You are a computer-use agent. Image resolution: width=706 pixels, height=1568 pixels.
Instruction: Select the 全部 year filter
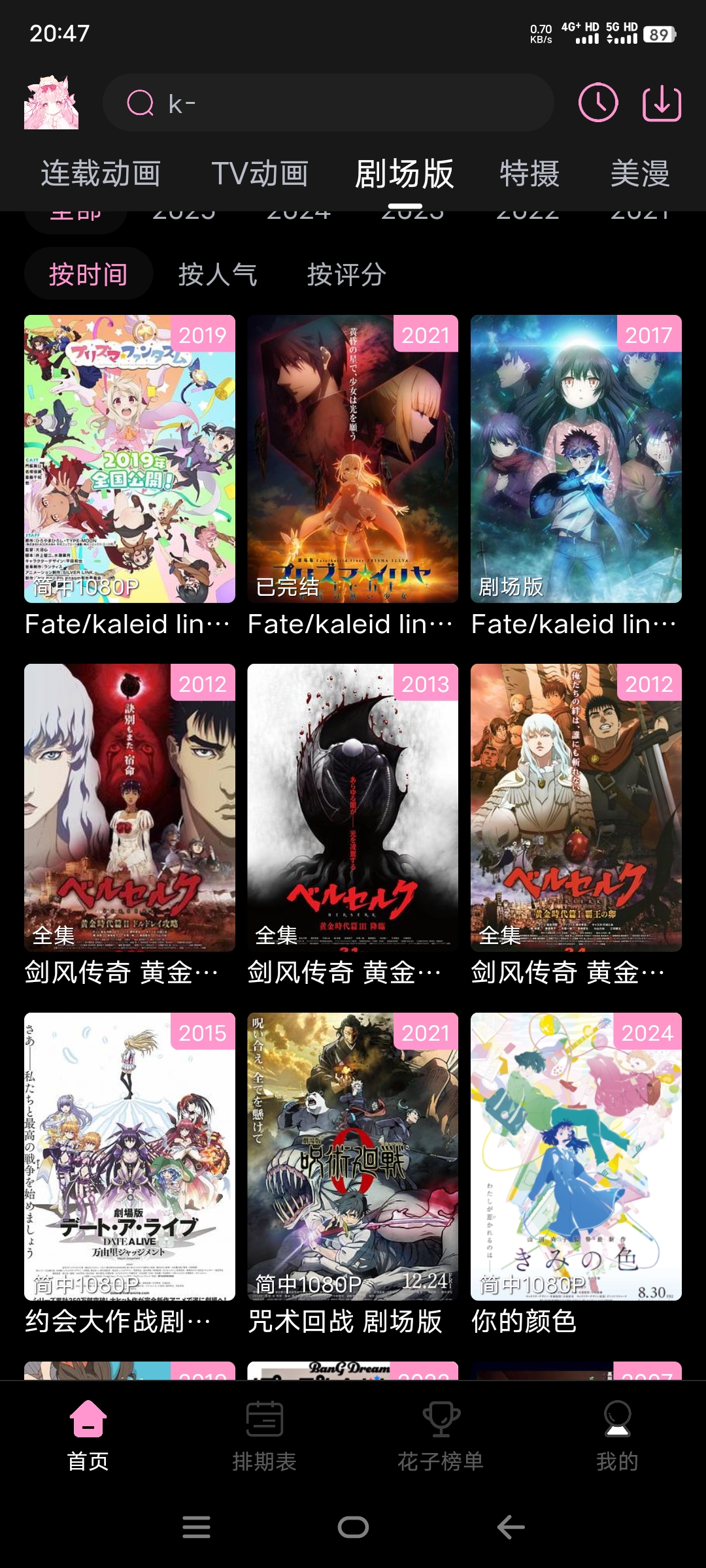click(x=76, y=211)
